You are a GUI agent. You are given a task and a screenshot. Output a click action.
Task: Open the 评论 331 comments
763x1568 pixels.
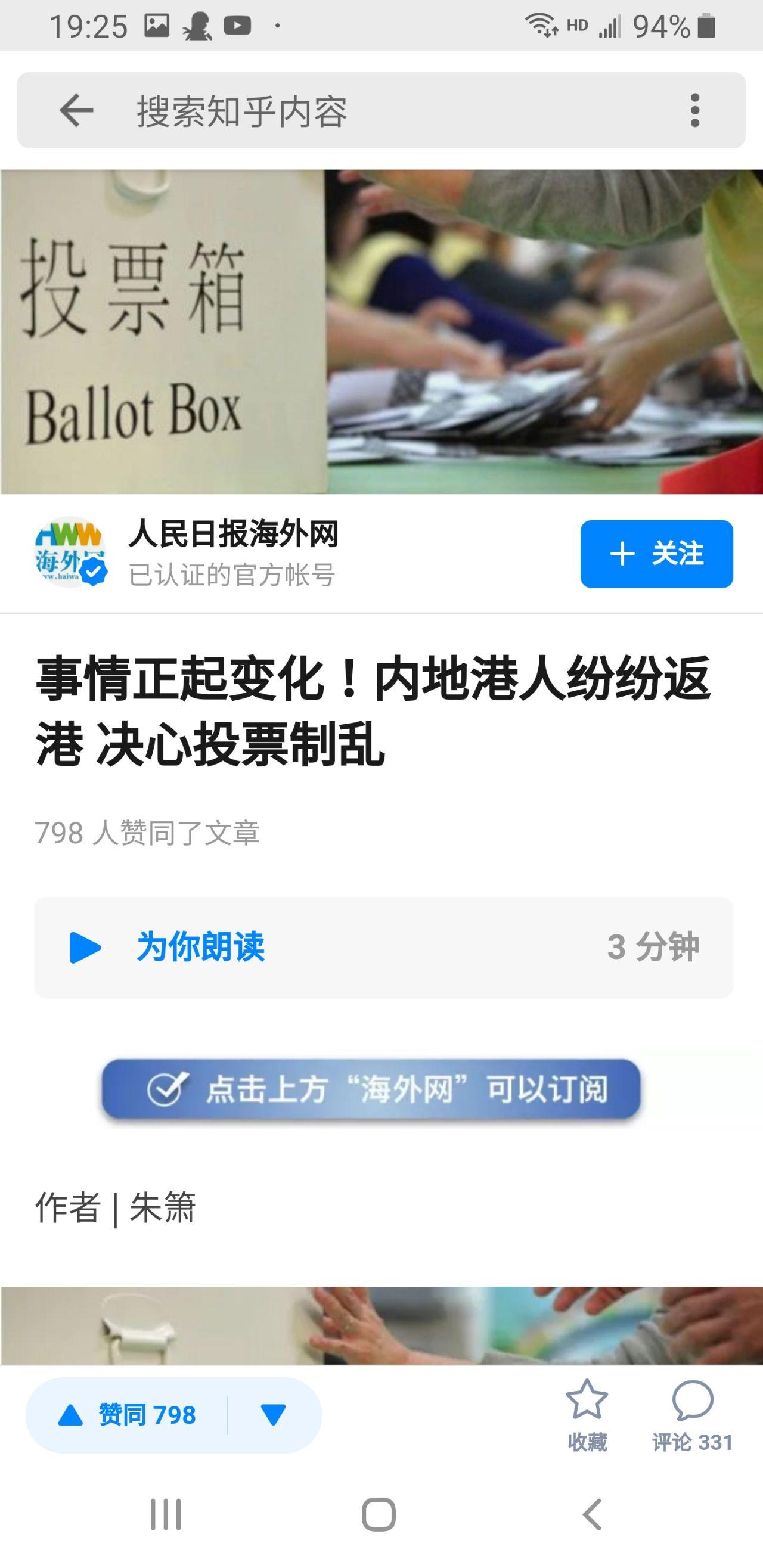[693, 1415]
